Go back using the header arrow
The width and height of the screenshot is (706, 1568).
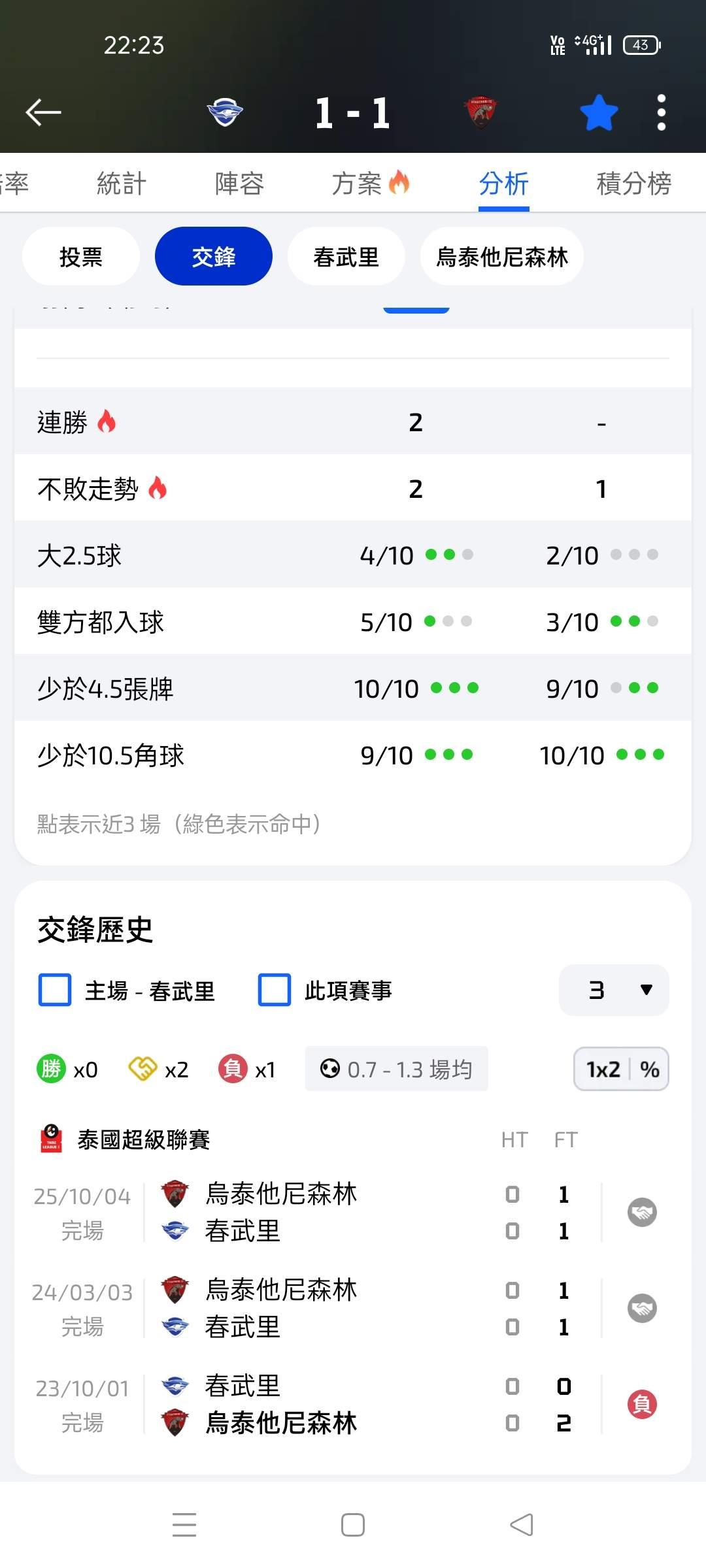click(x=43, y=112)
